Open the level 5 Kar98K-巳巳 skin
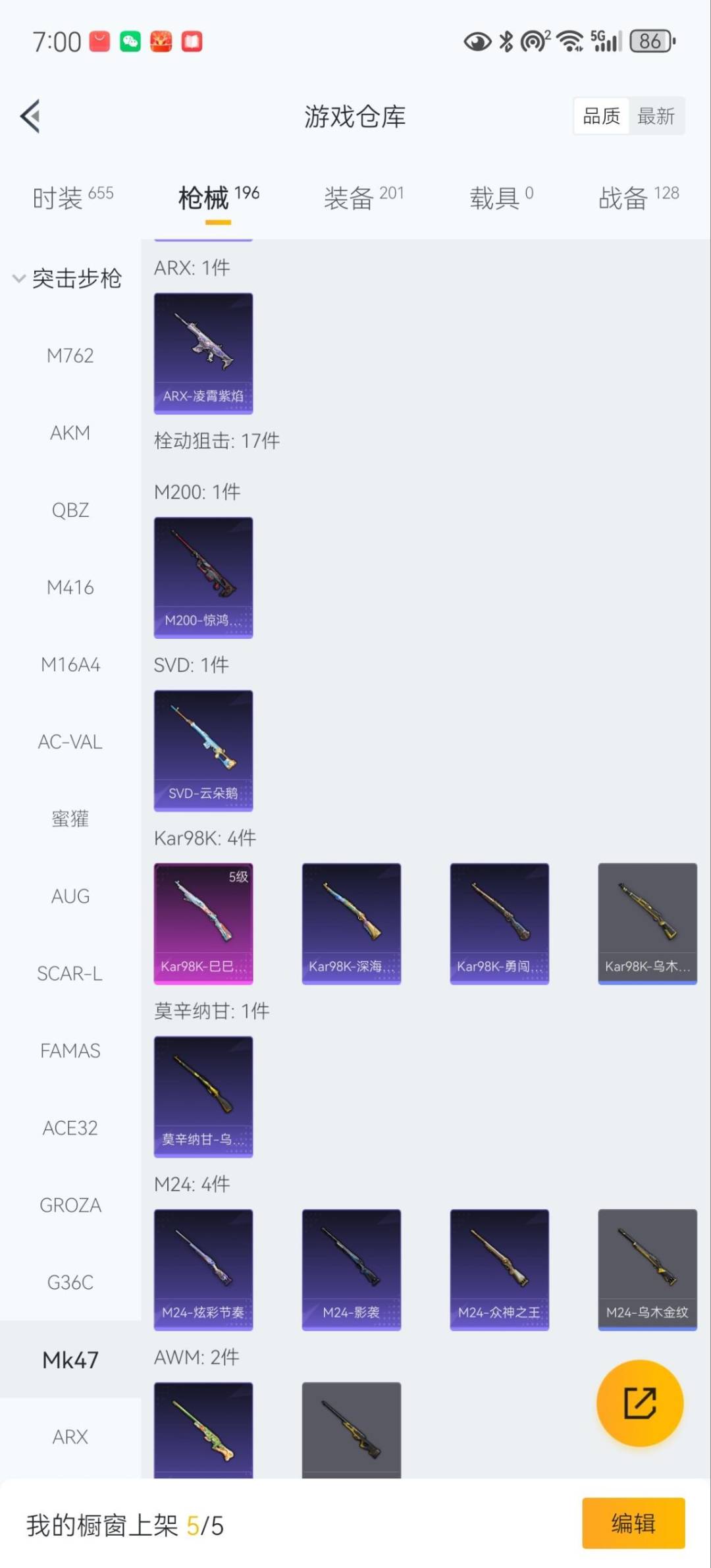 tap(203, 923)
